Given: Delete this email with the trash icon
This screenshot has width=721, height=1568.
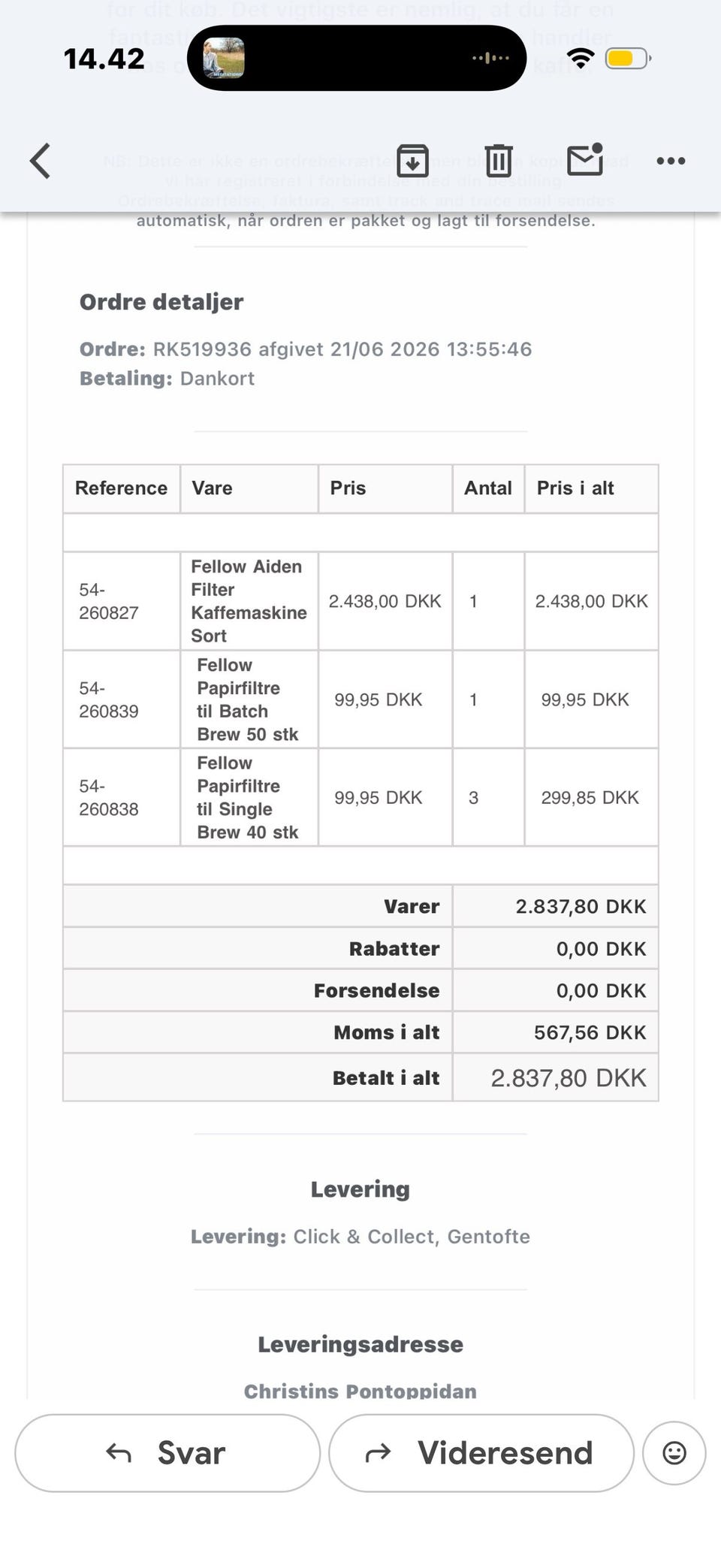Looking at the screenshot, I should [x=499, y=161].
